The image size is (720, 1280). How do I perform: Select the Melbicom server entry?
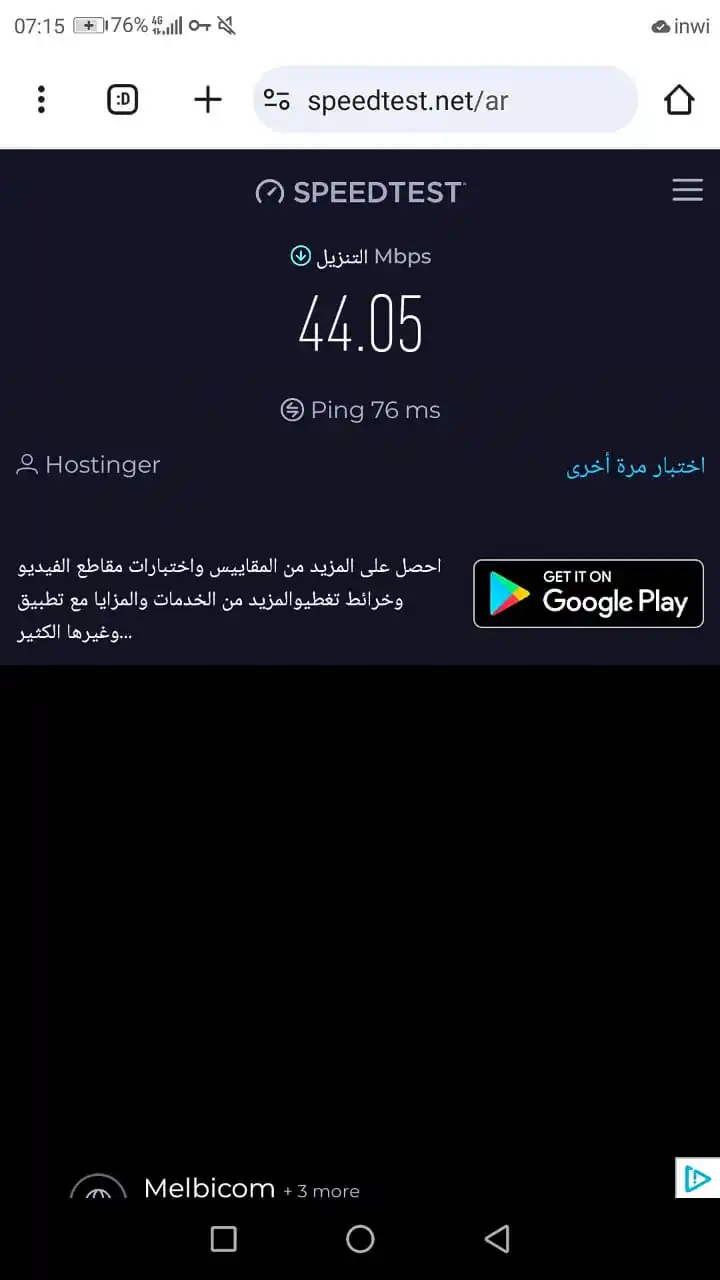coord(209,1188)
